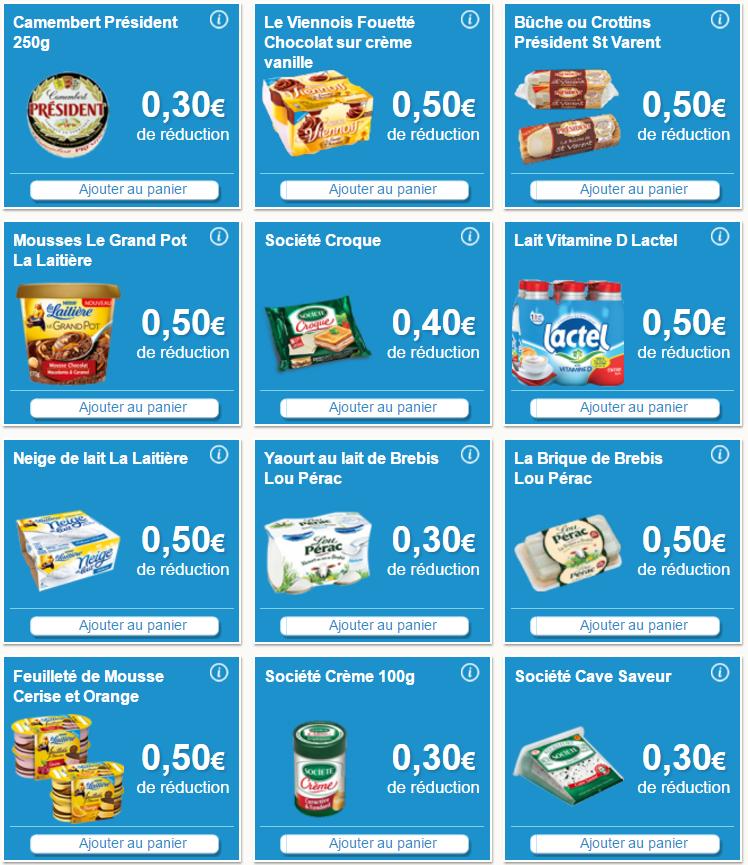Image resolution: width=748 pixels, height=865 pixels.
Task: Add Lait Vitamine D Lactel coupon
Action: 625,407
